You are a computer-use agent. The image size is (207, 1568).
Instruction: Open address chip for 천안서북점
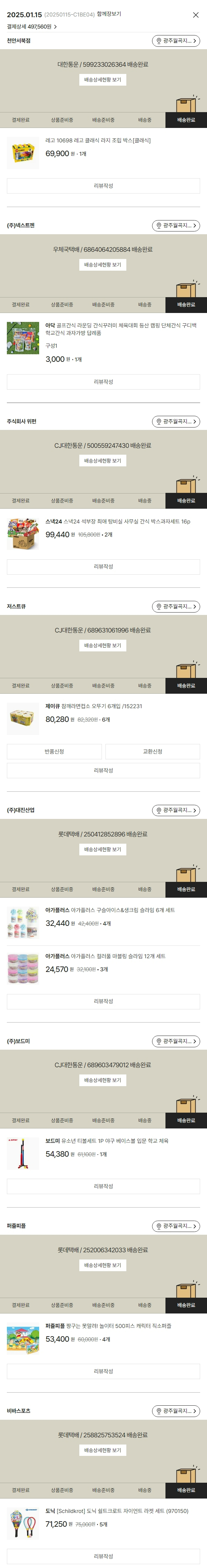click(175, 41)
